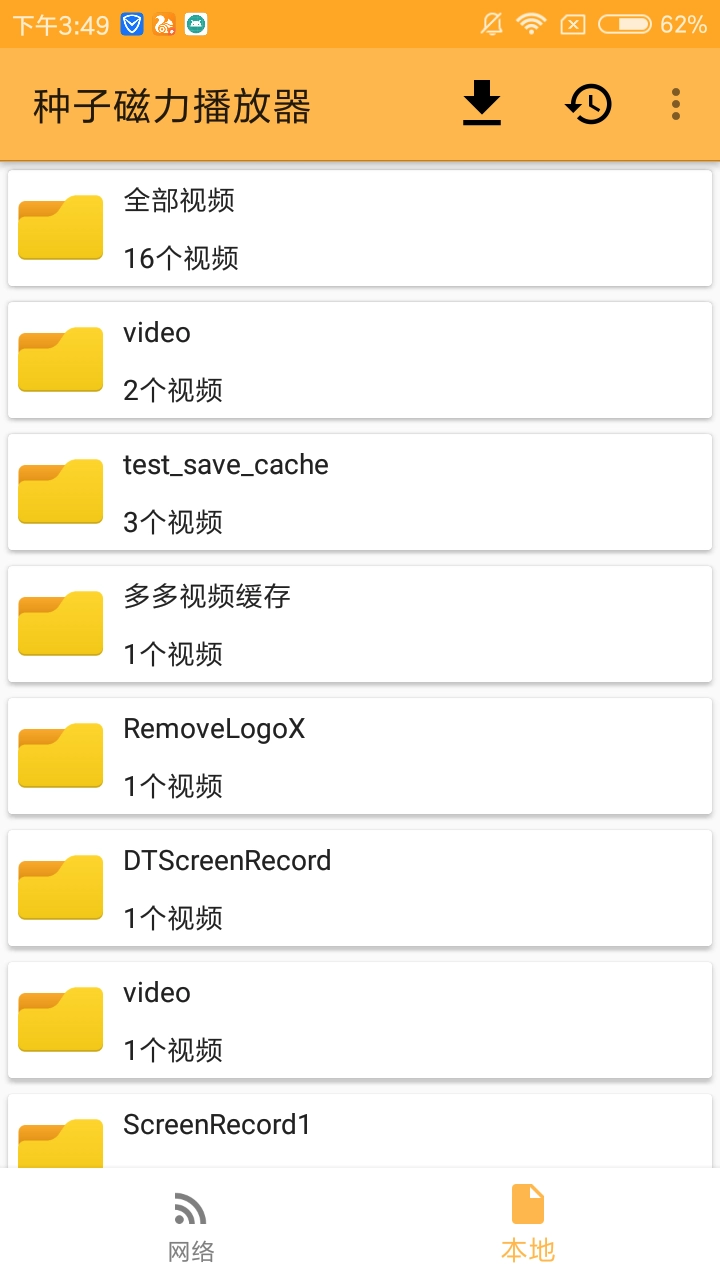Switch to the 网络 tab

pyautogui.click(x=191, y=1220)
